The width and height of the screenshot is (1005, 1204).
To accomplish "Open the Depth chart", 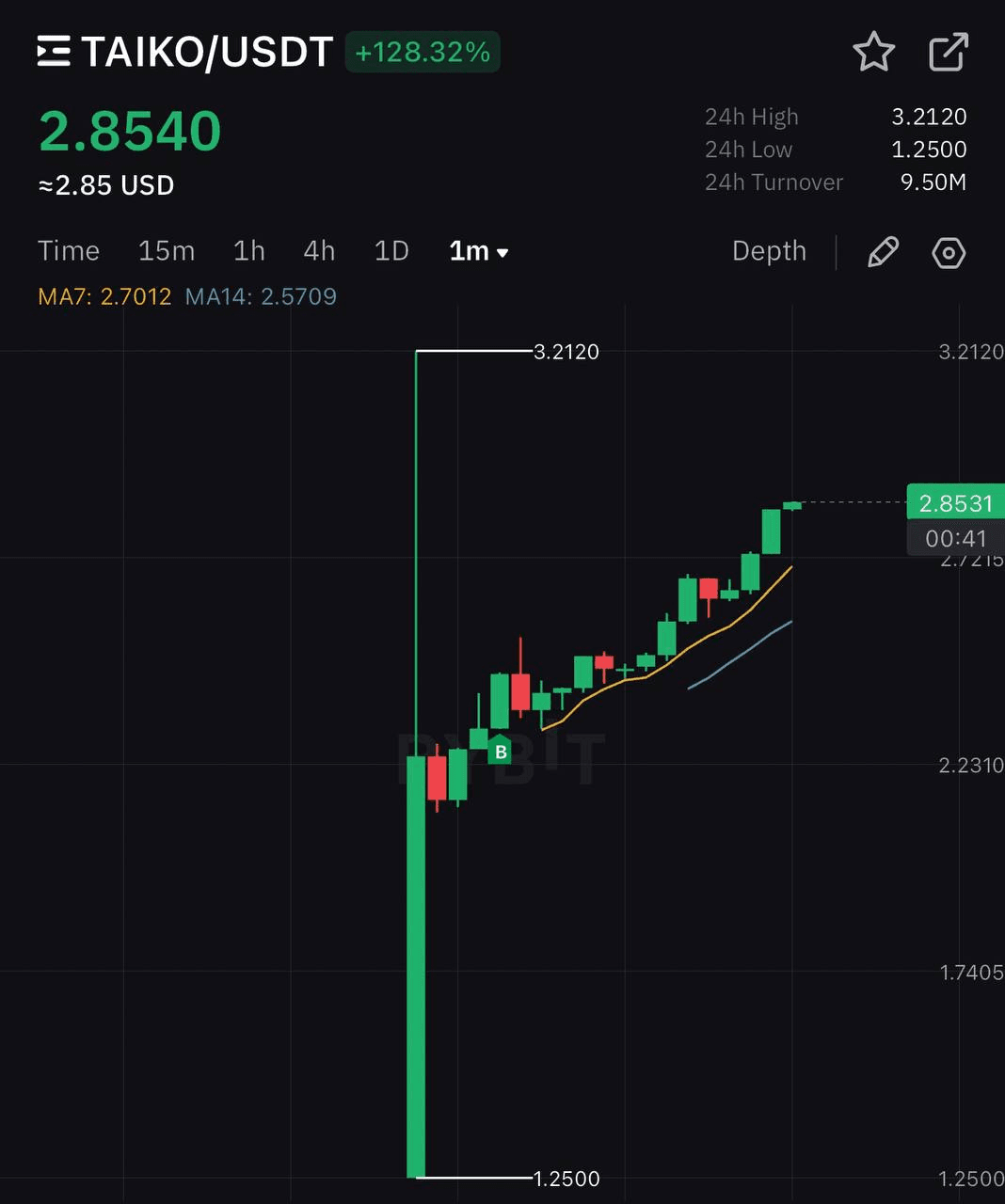I will click(769, 251).
